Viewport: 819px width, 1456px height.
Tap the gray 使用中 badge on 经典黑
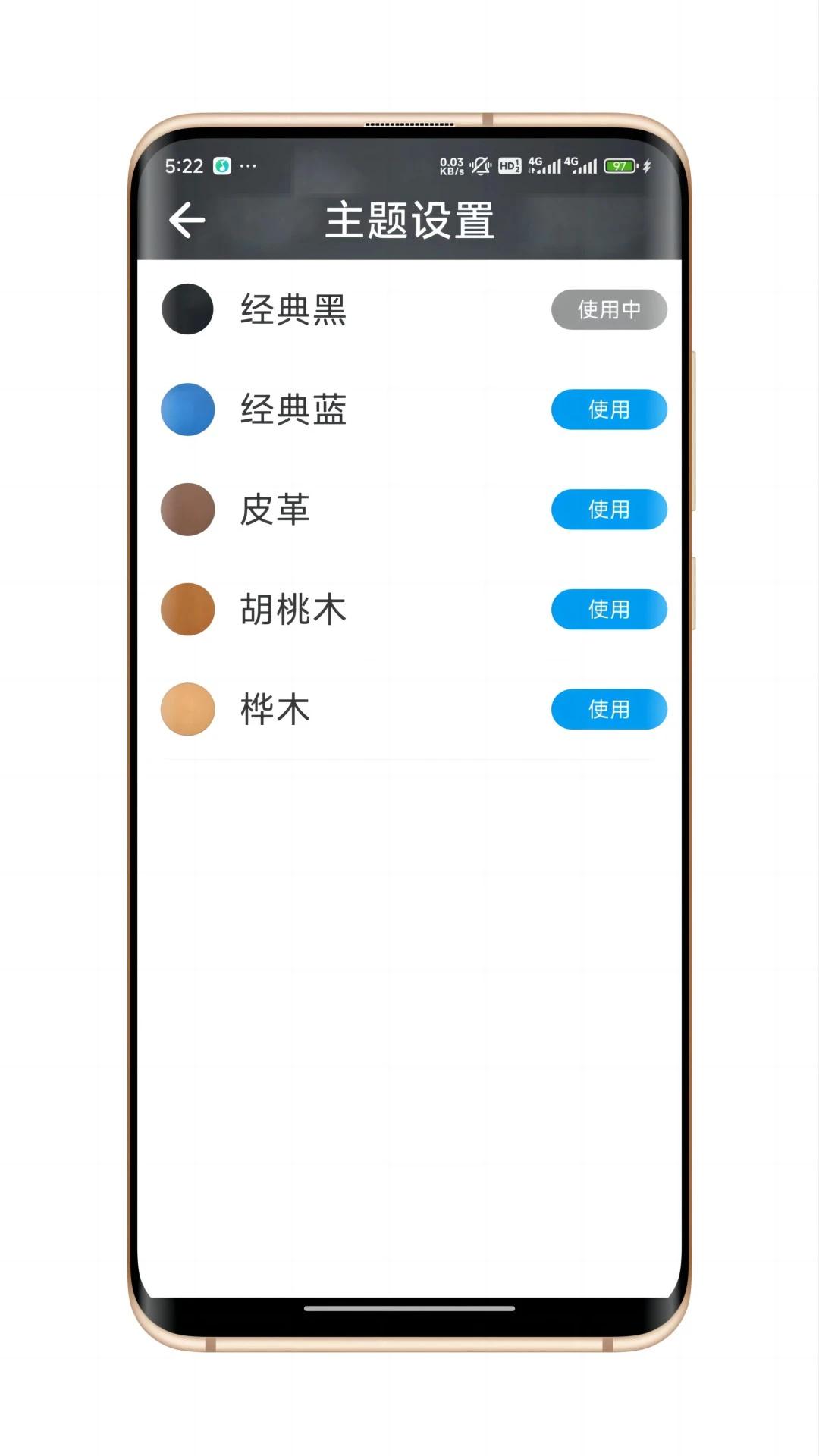[x=610, y=309]
